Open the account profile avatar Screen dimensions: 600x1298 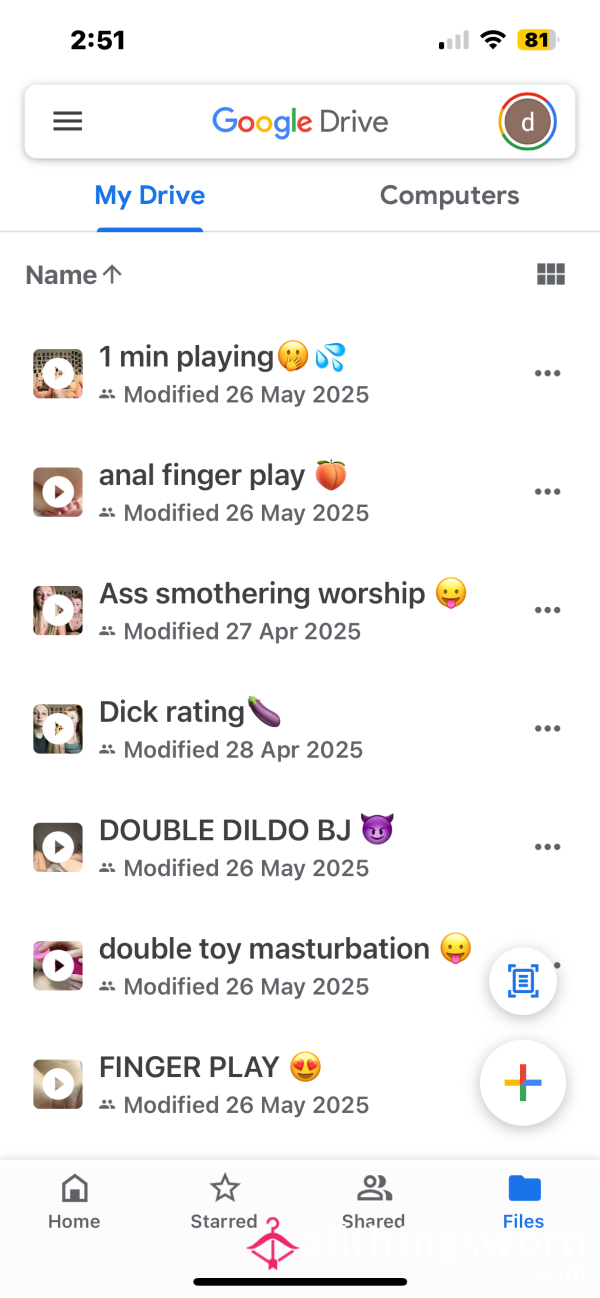pos(527,122)
